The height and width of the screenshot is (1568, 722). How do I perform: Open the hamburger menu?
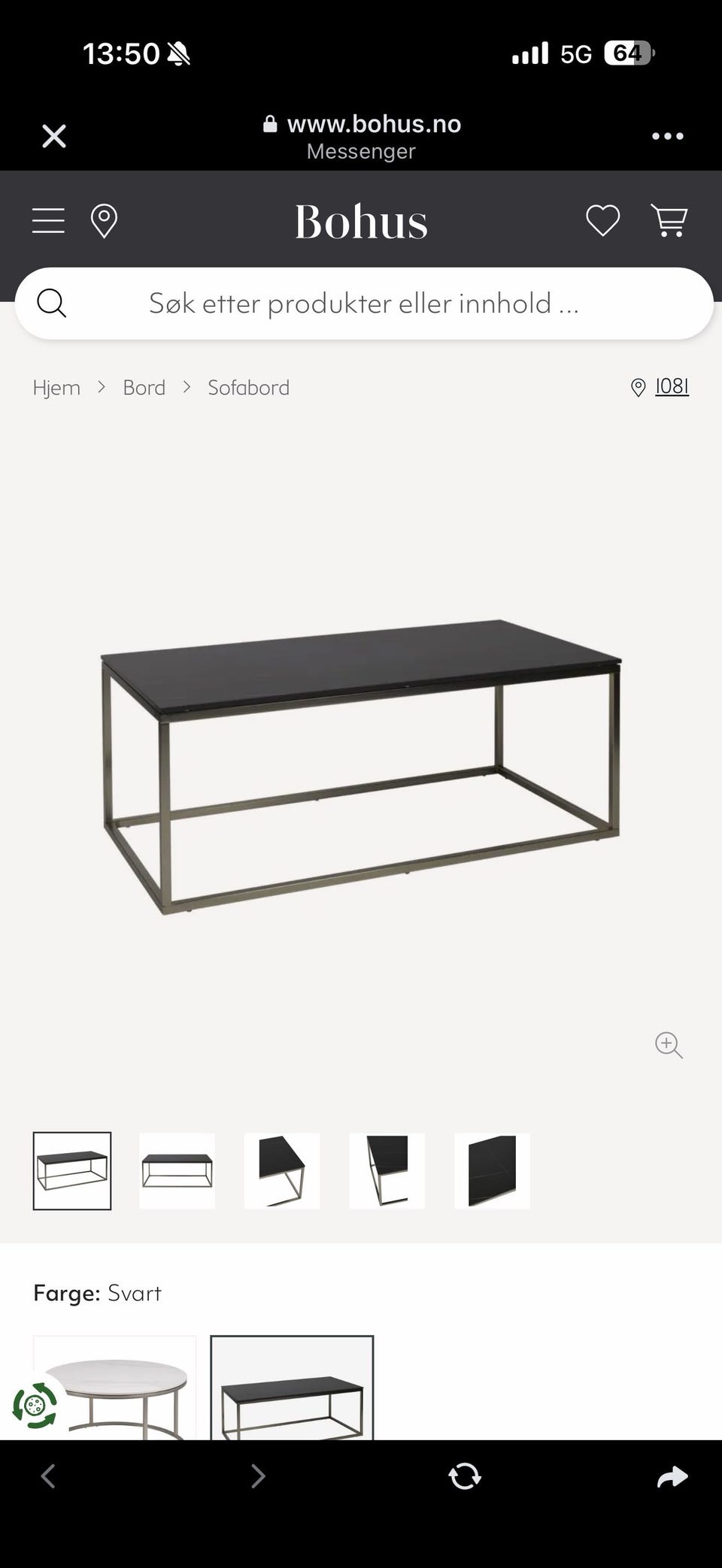[48, 221]
